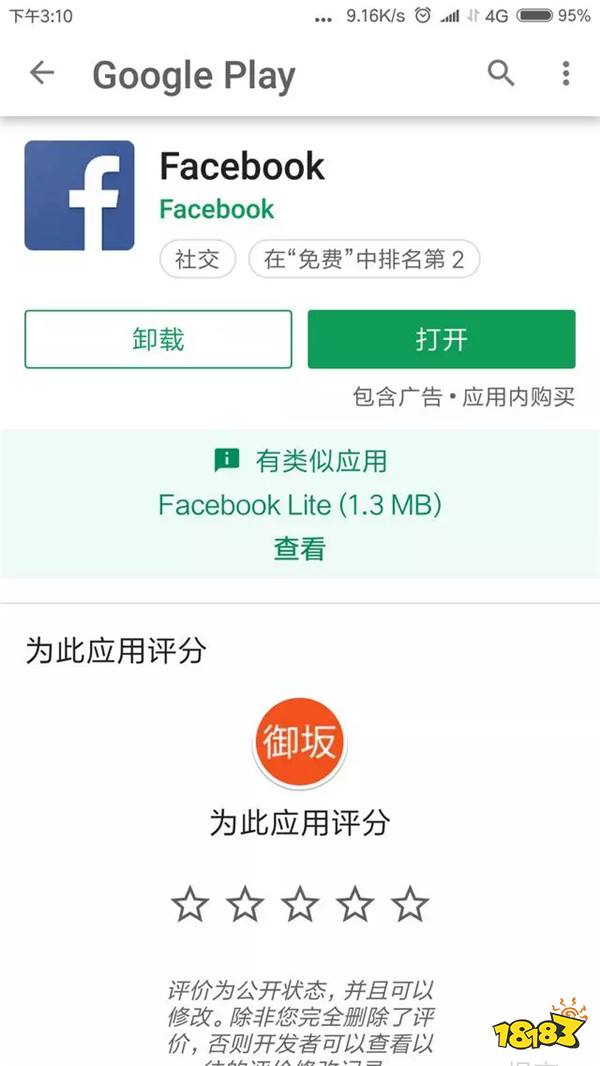Rate the app five stars
600x1066 pixels.
(410, 905)
